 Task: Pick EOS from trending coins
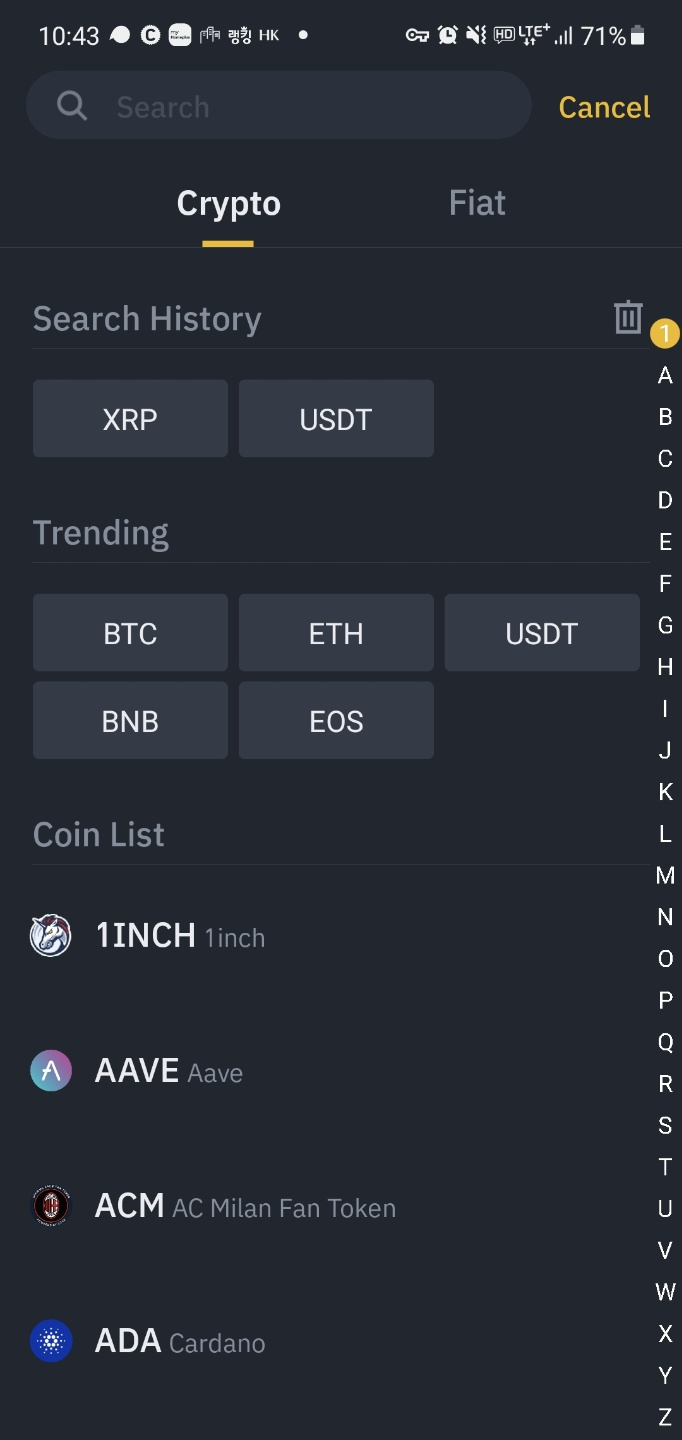click(x=336, y=721)
